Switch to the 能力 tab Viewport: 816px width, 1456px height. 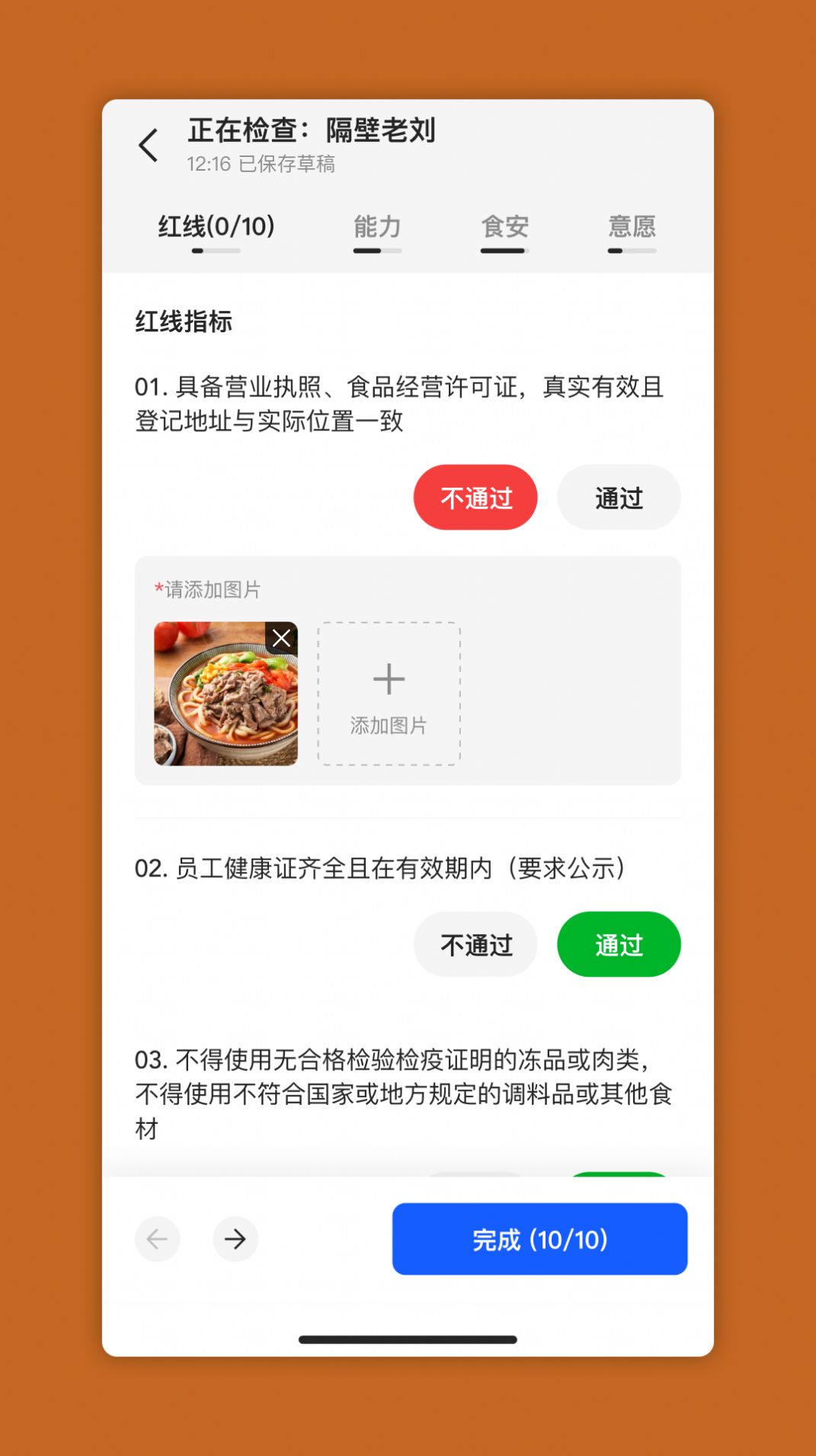377,227
